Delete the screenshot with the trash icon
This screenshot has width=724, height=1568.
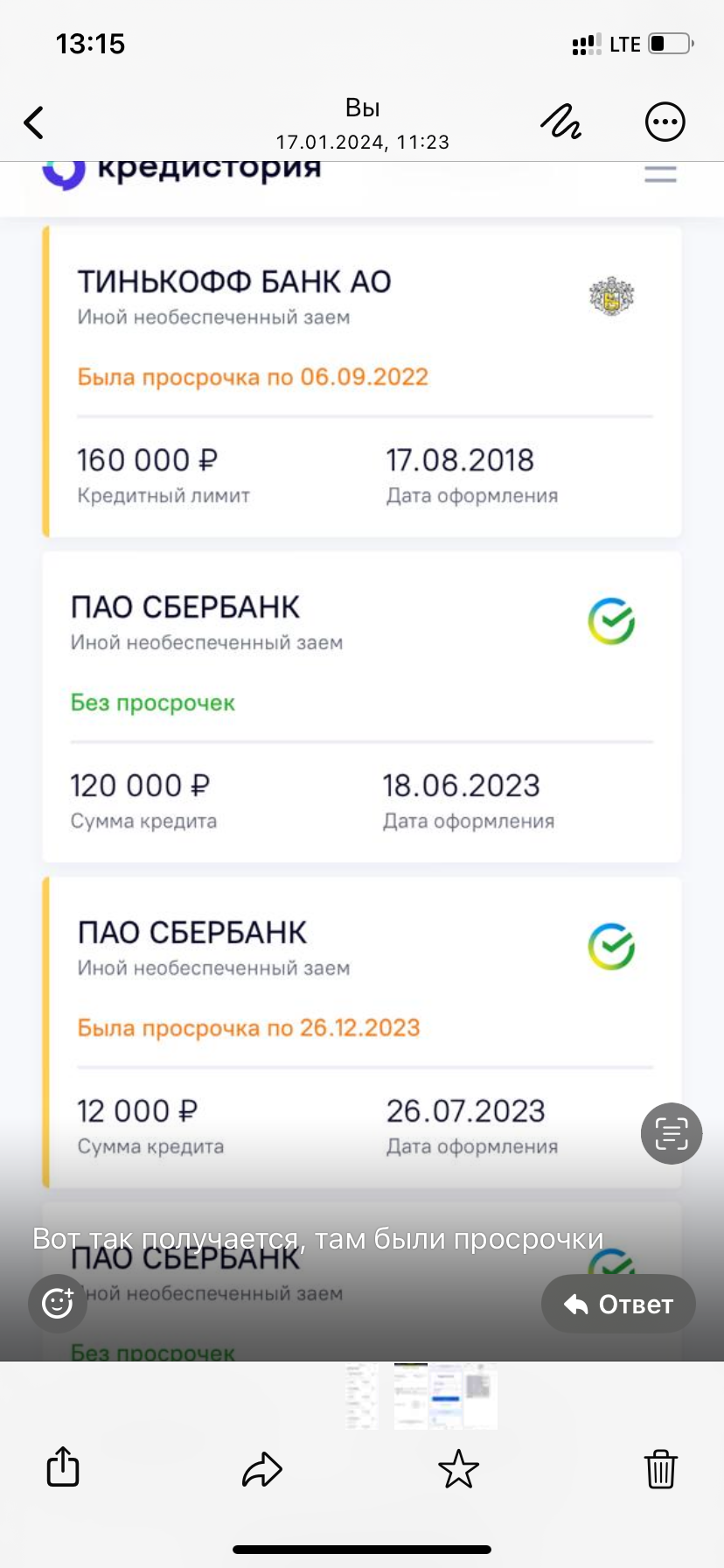[661, 1468]
